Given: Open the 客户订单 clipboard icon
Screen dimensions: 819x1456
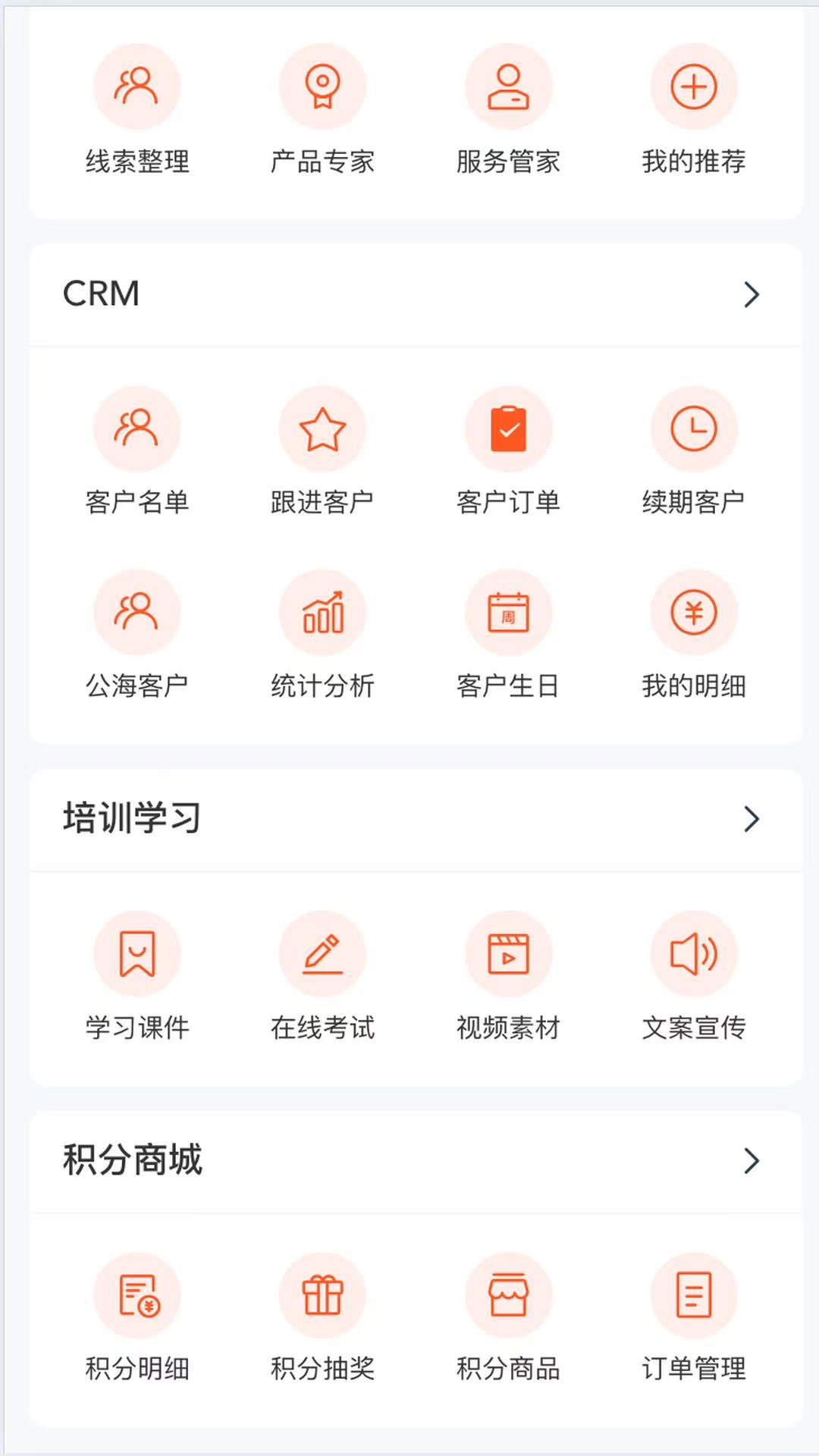Looking at the screenshot, I should (x=508, y=428).
